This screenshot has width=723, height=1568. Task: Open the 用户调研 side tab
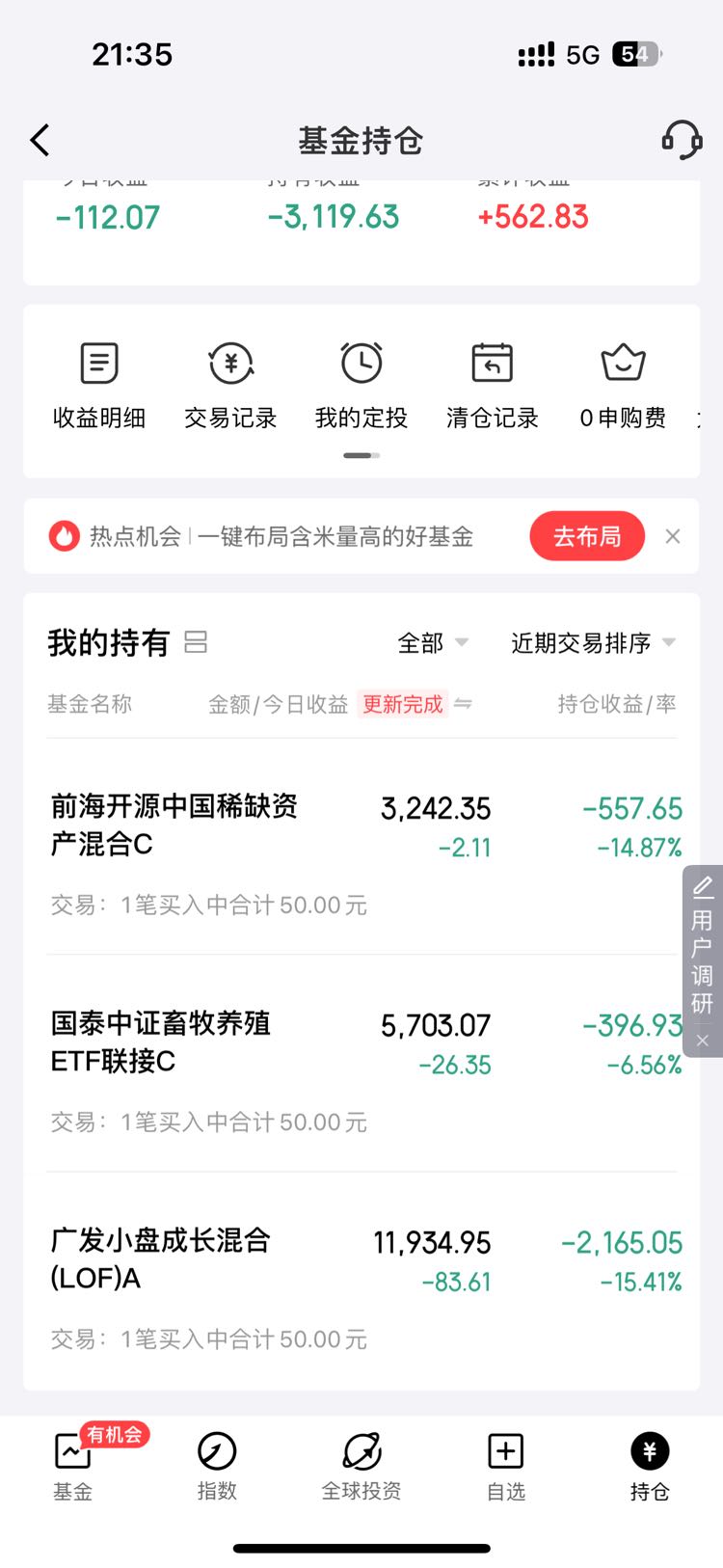pyautogui.click(x=702, y=950)
